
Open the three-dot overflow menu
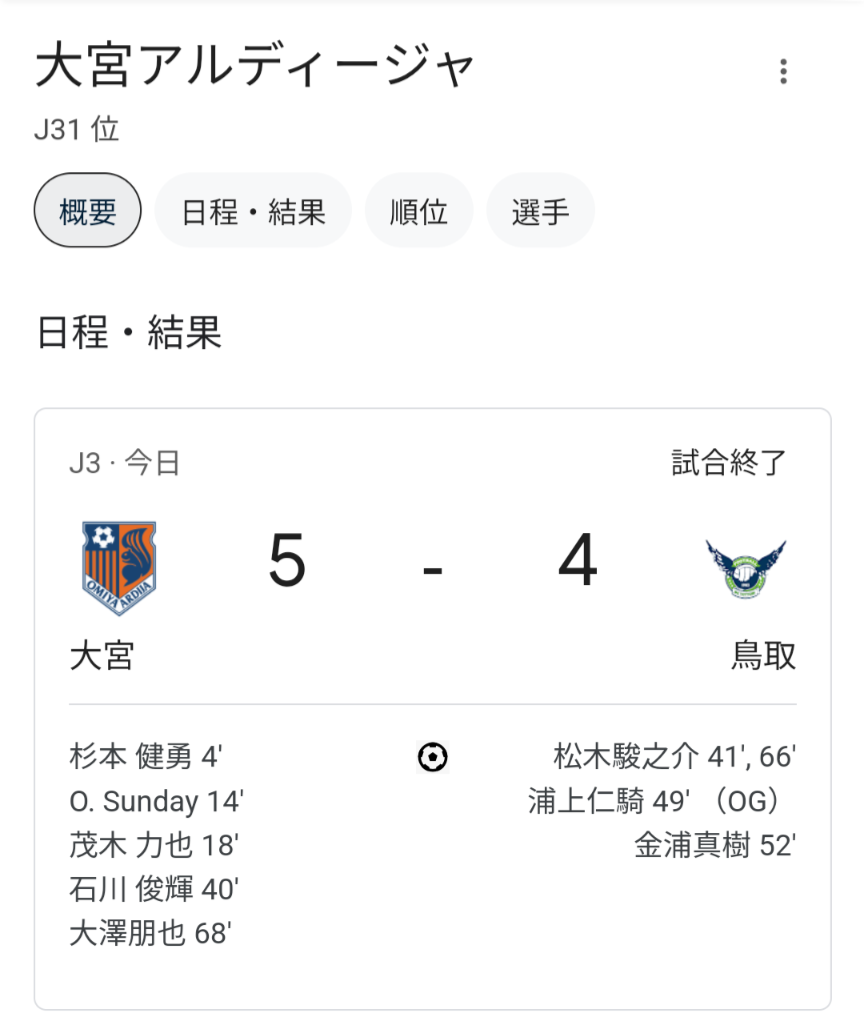[783, 72]
